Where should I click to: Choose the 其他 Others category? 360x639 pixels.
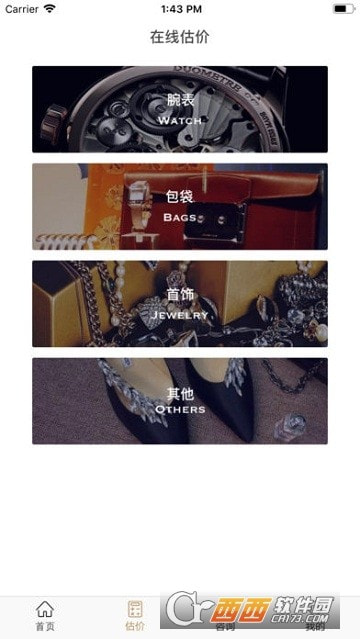[180, 401]
